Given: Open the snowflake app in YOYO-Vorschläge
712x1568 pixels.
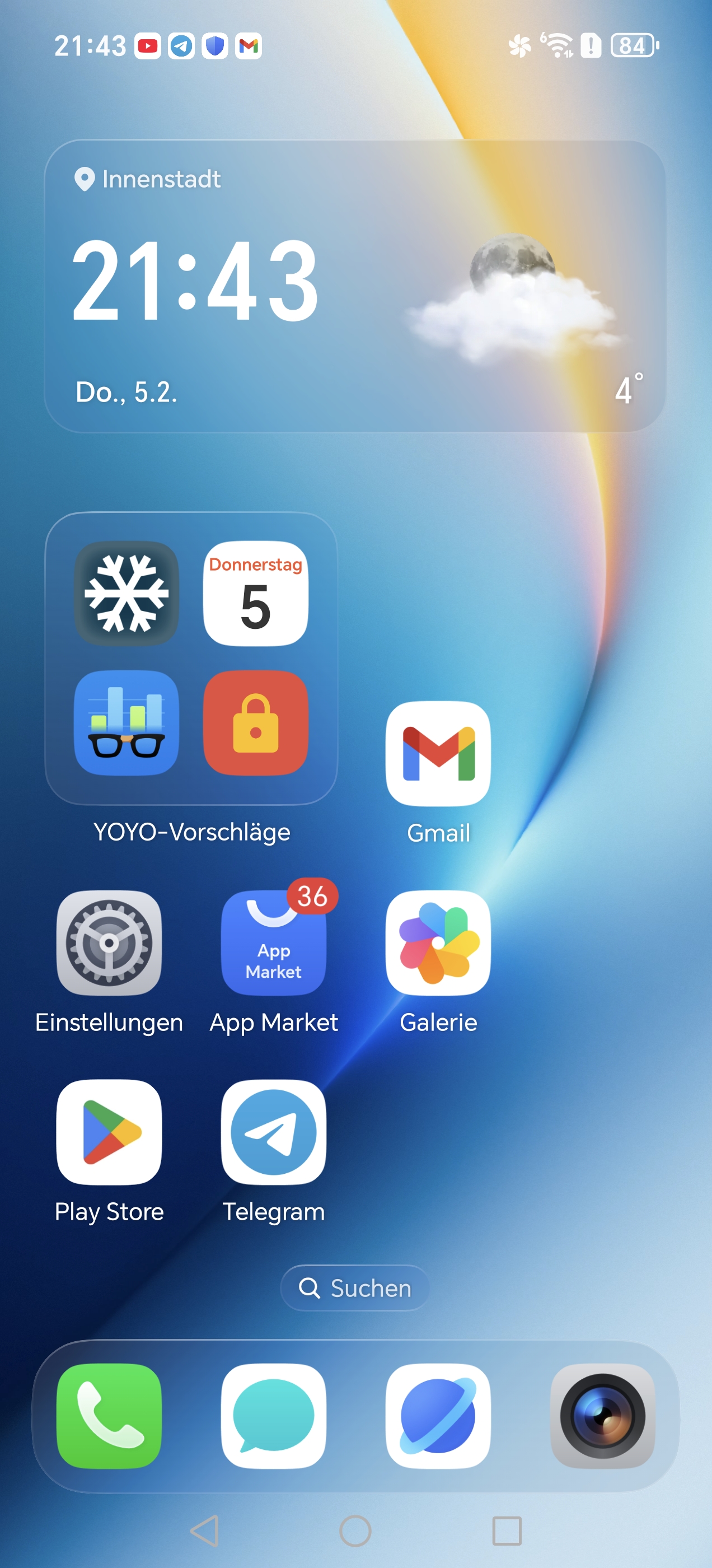Looking at the screenshot, I should click(127, 594).
